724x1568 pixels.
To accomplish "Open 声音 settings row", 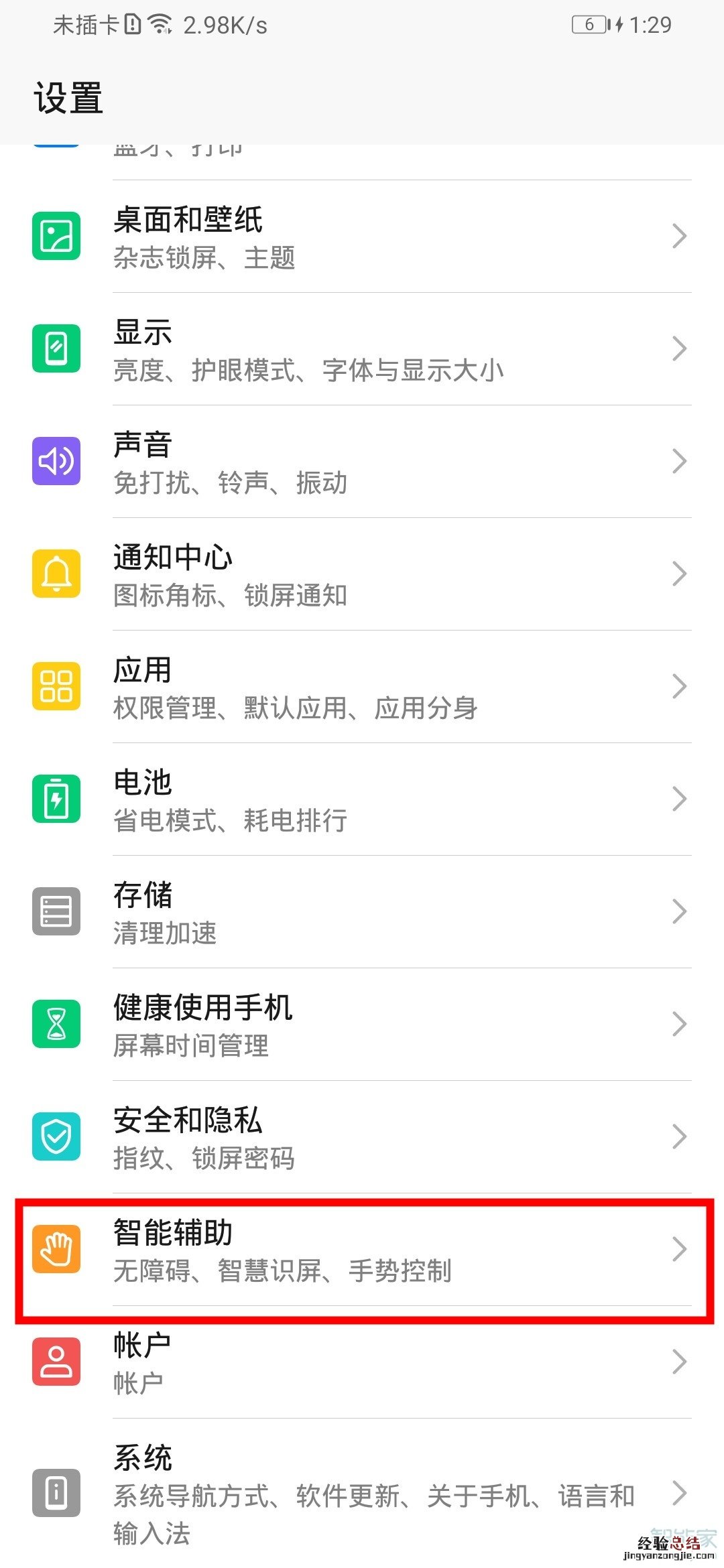I will (362, 462).
